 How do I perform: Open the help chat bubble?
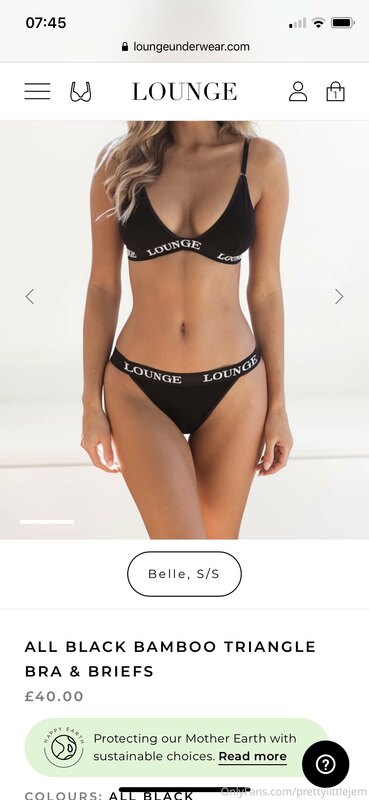coord(326,764)
